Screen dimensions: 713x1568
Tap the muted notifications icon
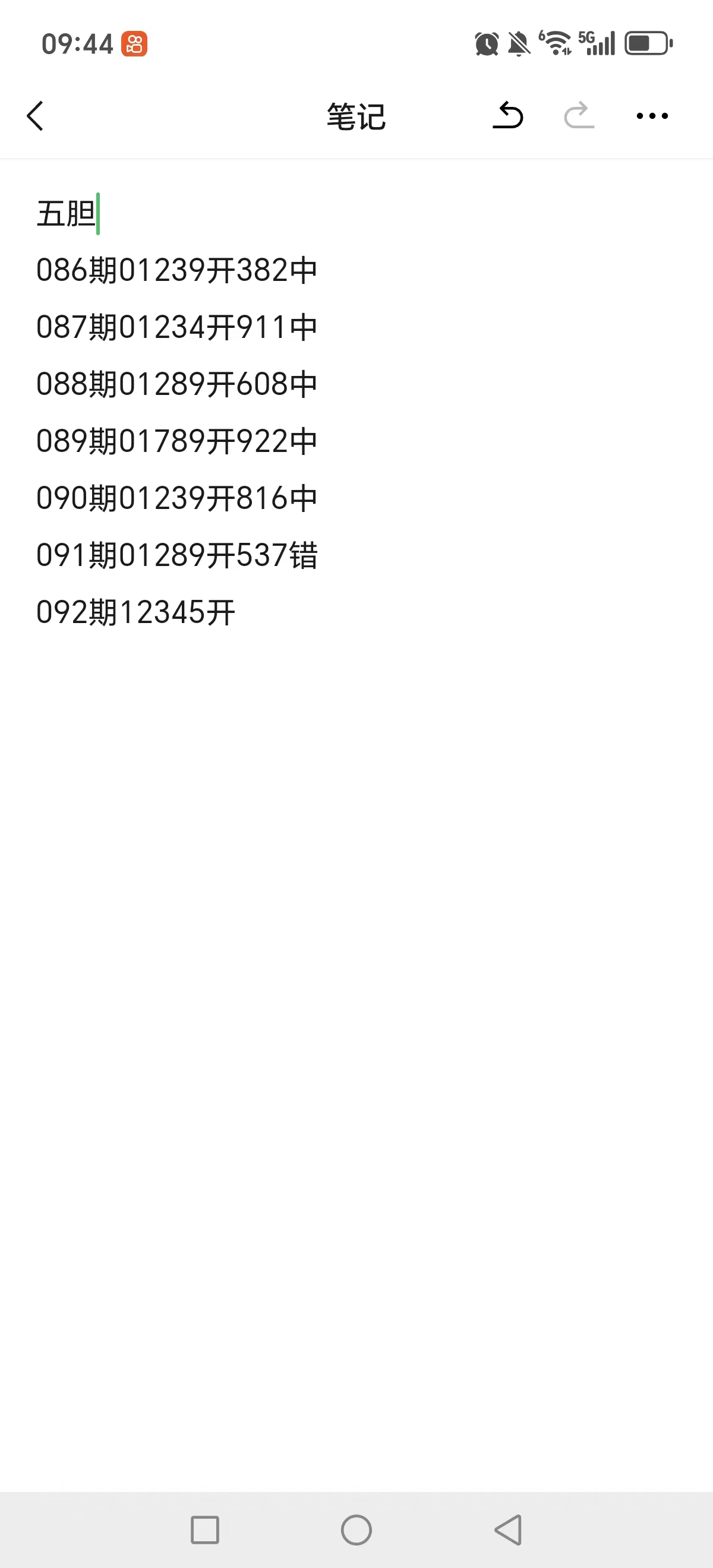(x=517, y=43)
